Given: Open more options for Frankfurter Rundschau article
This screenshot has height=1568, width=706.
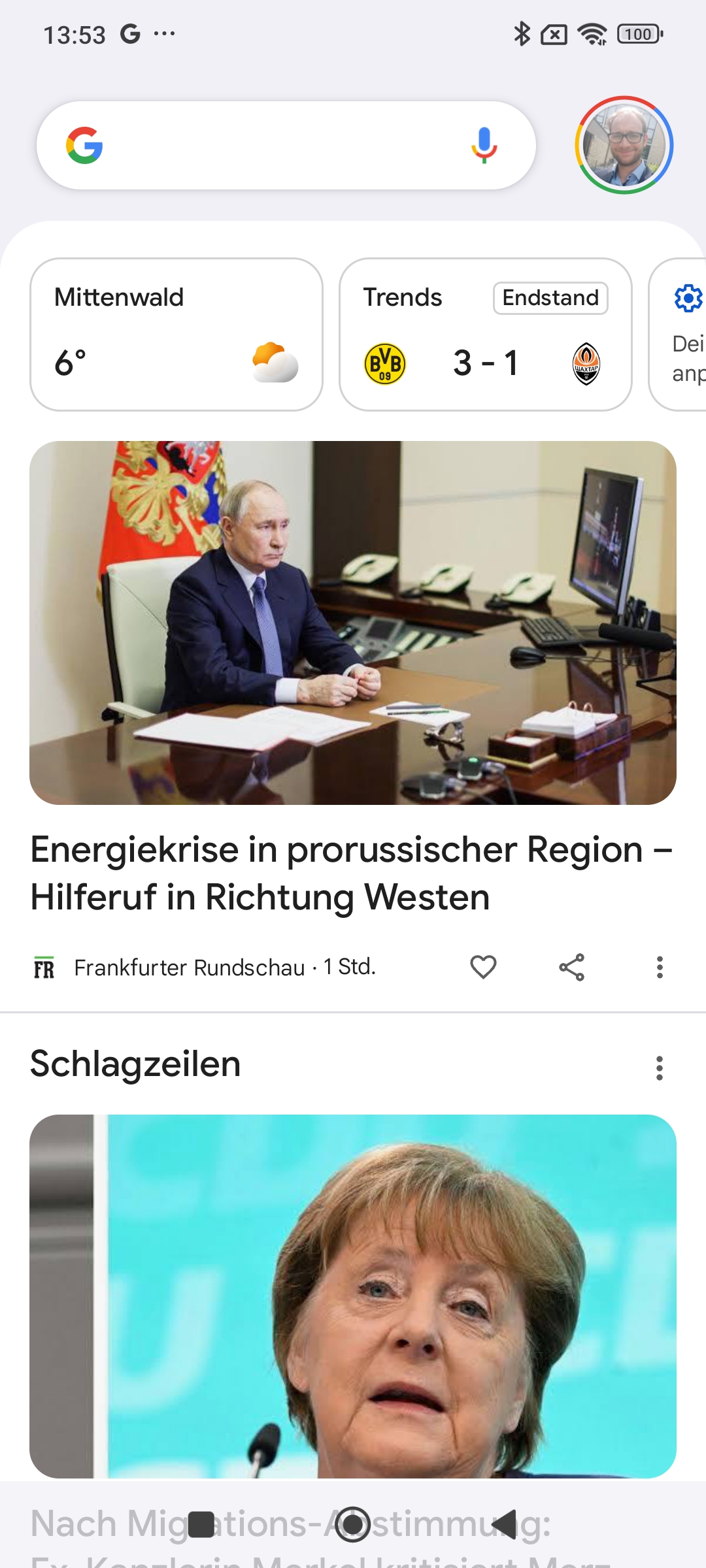Looking at the screenshot, I should tap(660, 967).
